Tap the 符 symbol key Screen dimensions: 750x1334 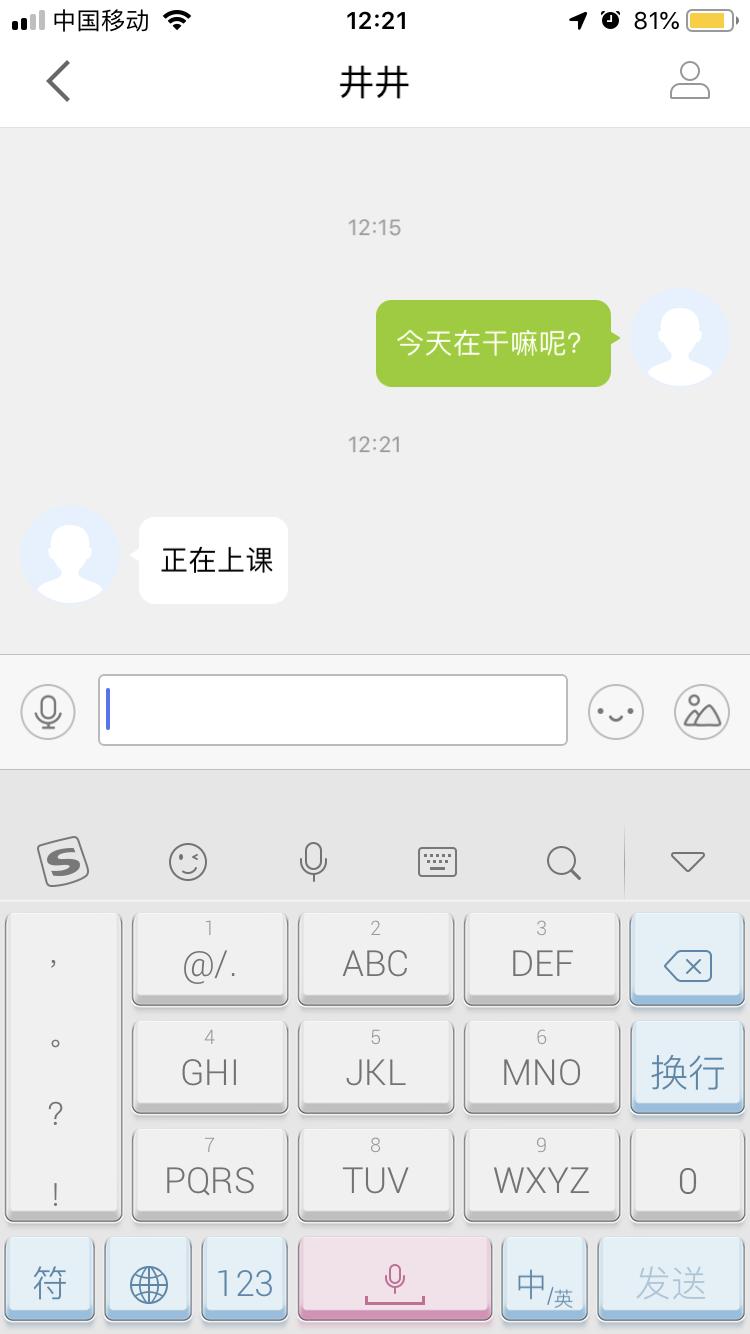click(x=50, y=1278)
